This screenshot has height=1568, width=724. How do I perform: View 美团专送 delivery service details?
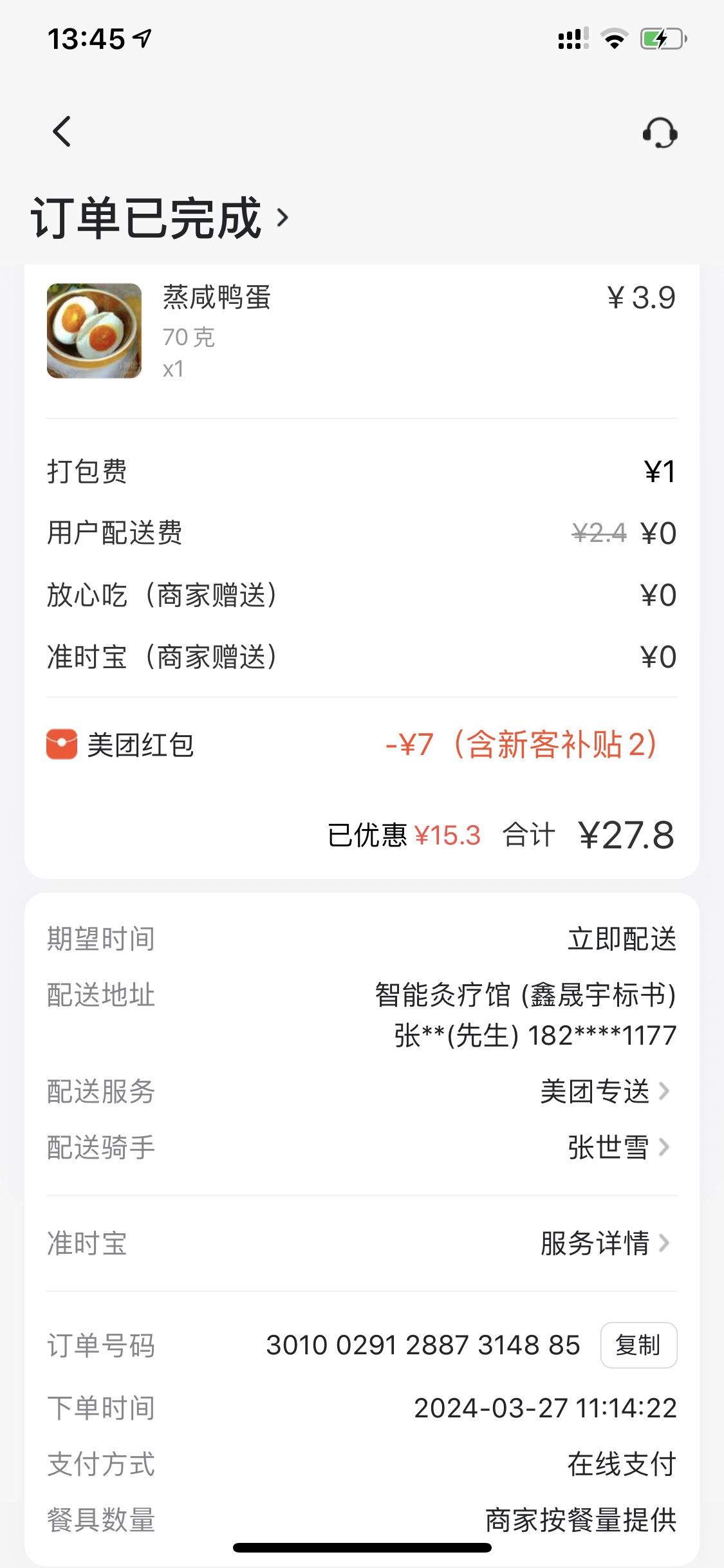[605, 1092]
